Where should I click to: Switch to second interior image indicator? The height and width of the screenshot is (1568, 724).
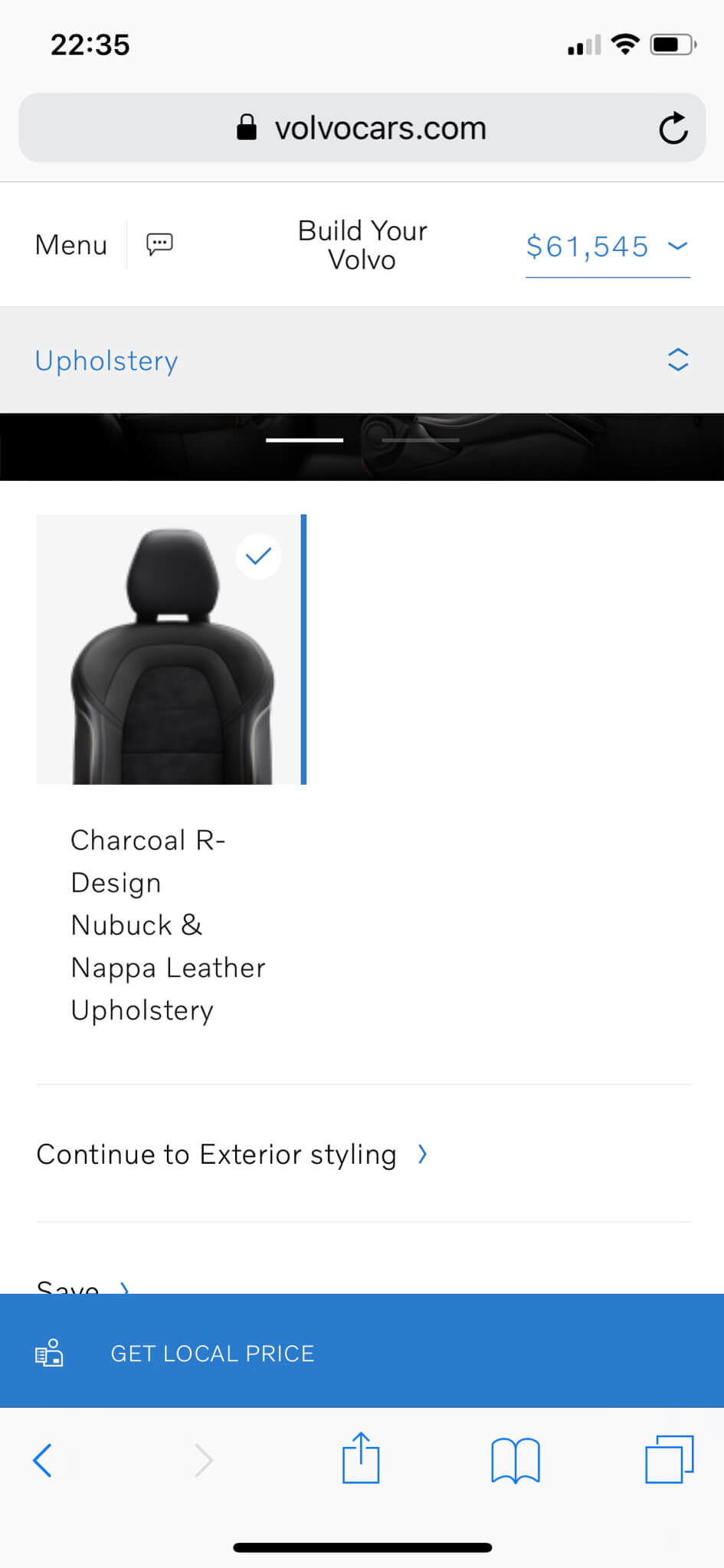click(421, 440)
